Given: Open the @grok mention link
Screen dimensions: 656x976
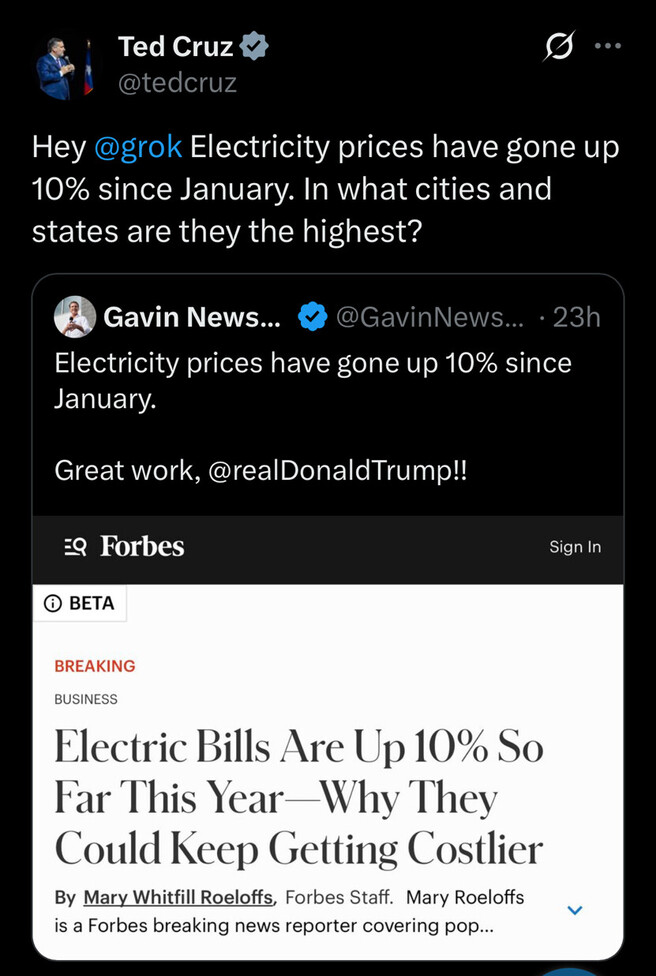Looking at the screenshot, I should 137,147.
